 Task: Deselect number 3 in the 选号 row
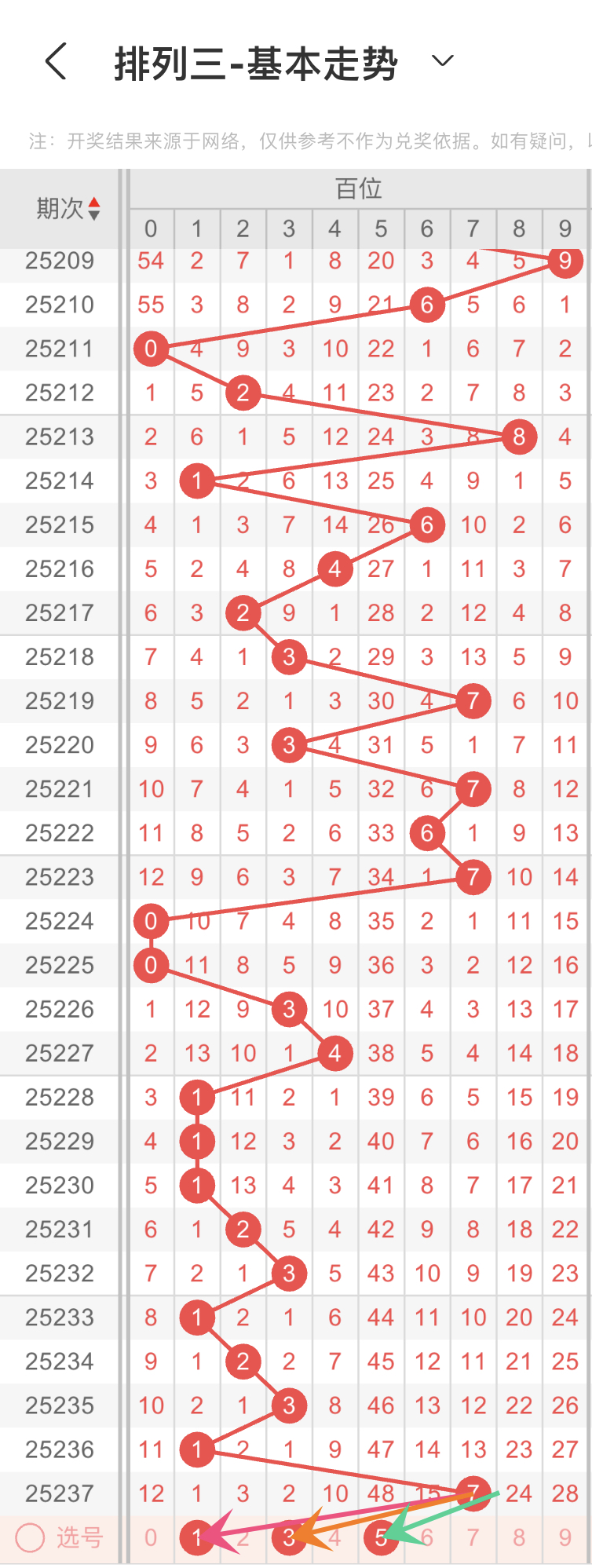pyautogui.click(x=289, y=1537)
